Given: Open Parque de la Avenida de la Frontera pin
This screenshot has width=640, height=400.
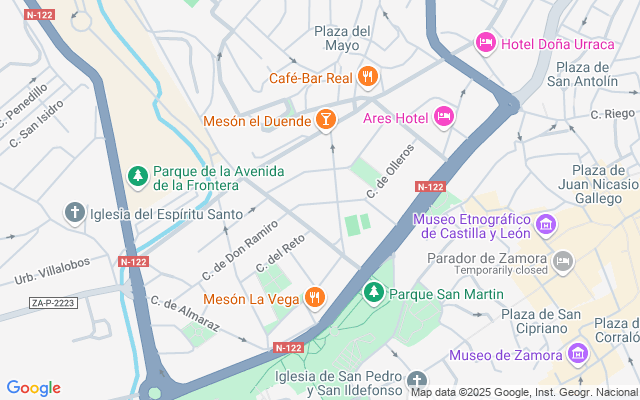Looking at the screenshot, I should coord(138,177).
